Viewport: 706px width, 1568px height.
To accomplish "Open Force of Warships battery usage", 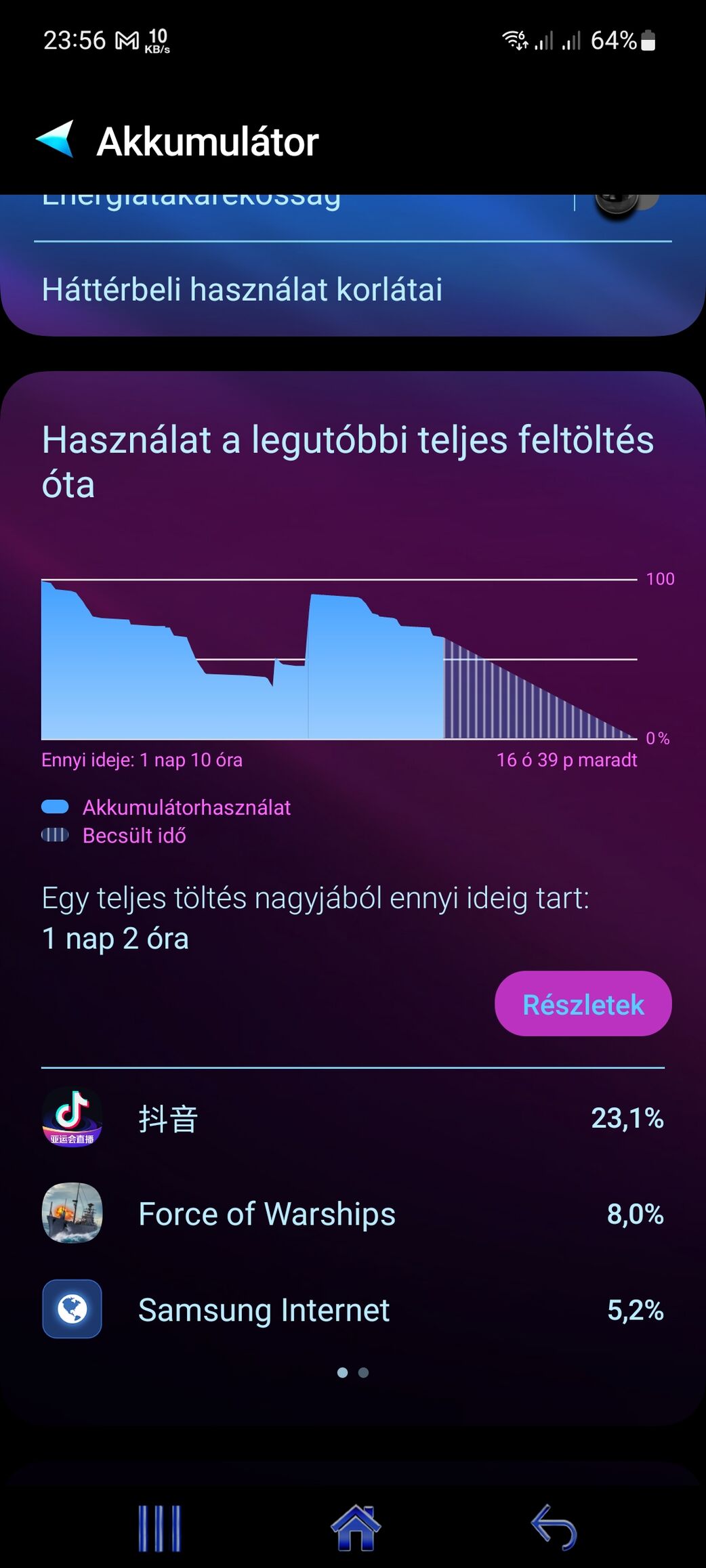I will pos(352,1213).
